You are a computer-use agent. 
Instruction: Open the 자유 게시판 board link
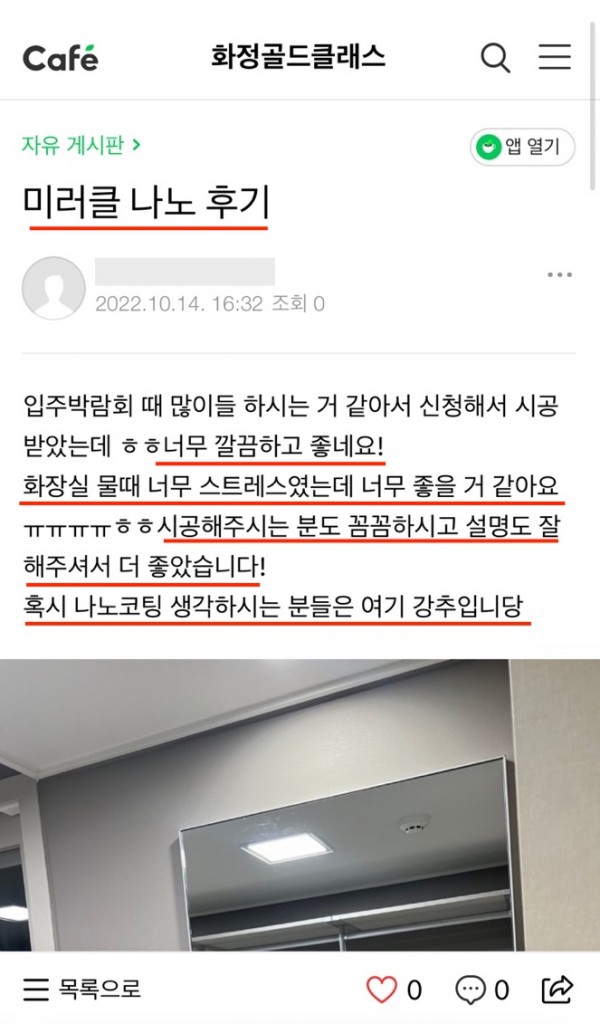click(81, 145)
